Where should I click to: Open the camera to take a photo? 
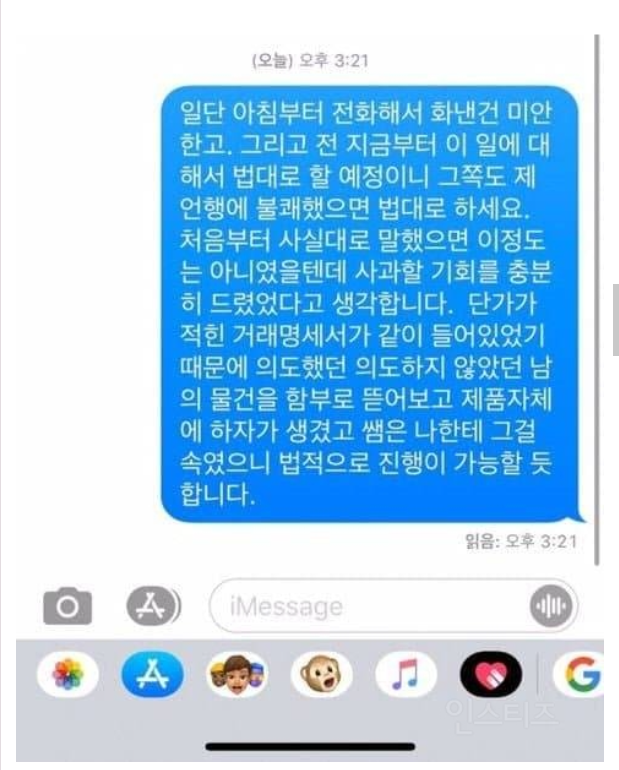(68, 606)
